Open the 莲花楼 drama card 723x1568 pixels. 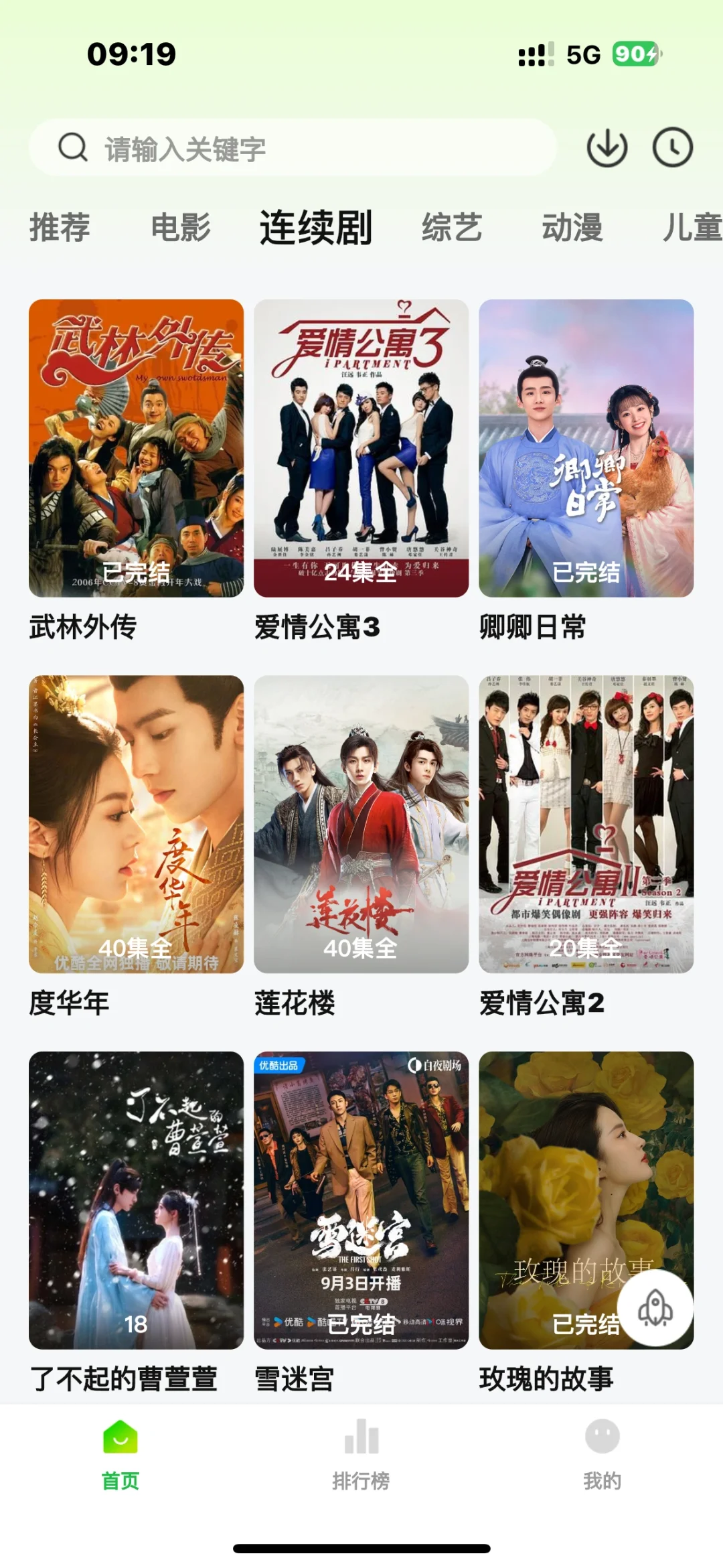[x=361, y=824]
